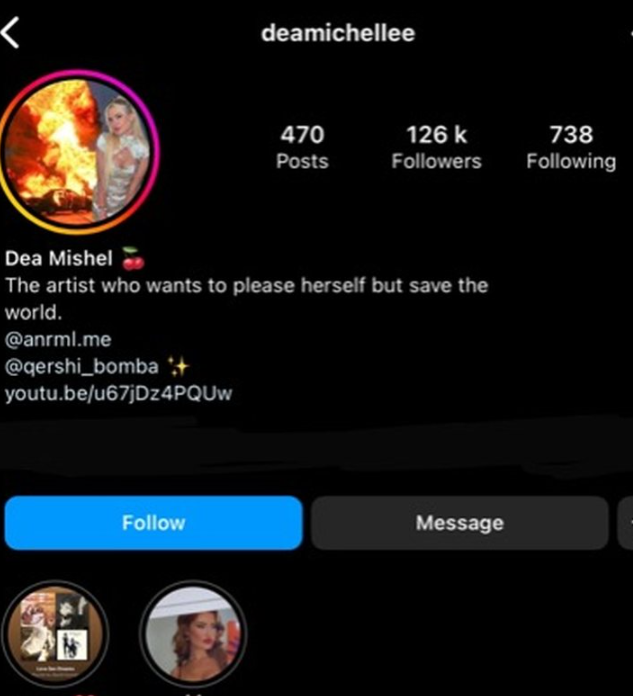Open the youtu.be link in bio
This screenshot has height=696, width=633.
pyautogui.click(x=118, y=393)
